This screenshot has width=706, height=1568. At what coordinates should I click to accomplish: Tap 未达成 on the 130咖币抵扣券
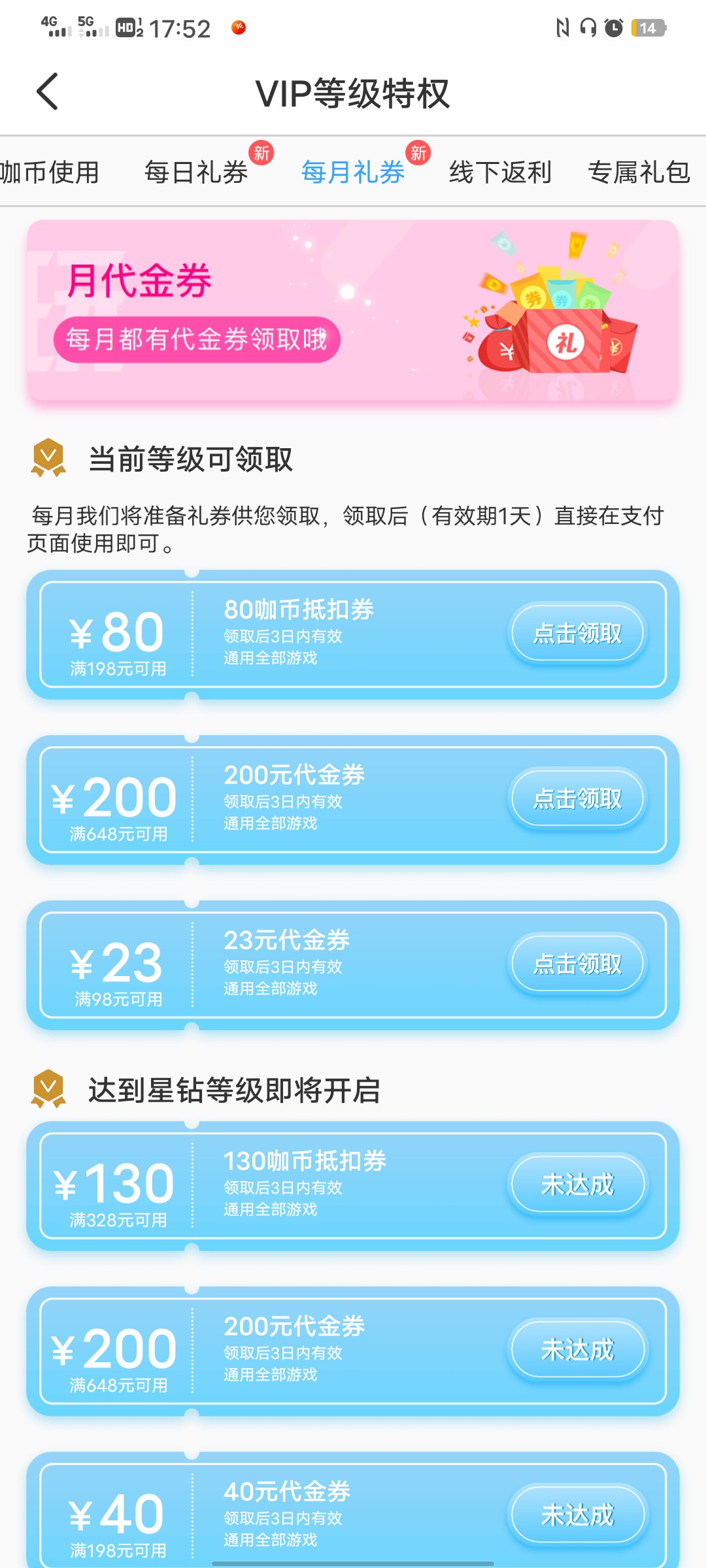click(577, 1184)
